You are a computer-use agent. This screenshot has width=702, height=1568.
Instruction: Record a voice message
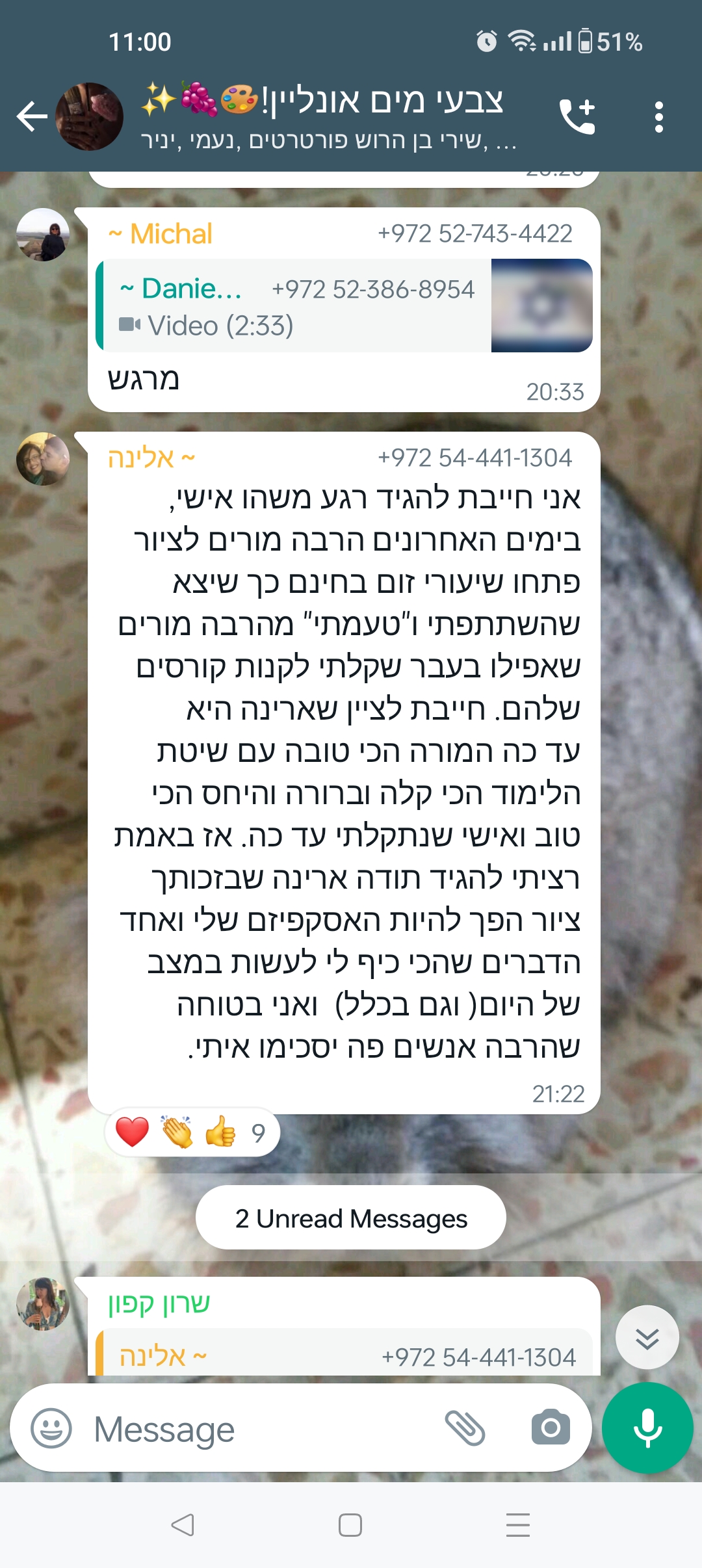click(x=647, y=1428)
